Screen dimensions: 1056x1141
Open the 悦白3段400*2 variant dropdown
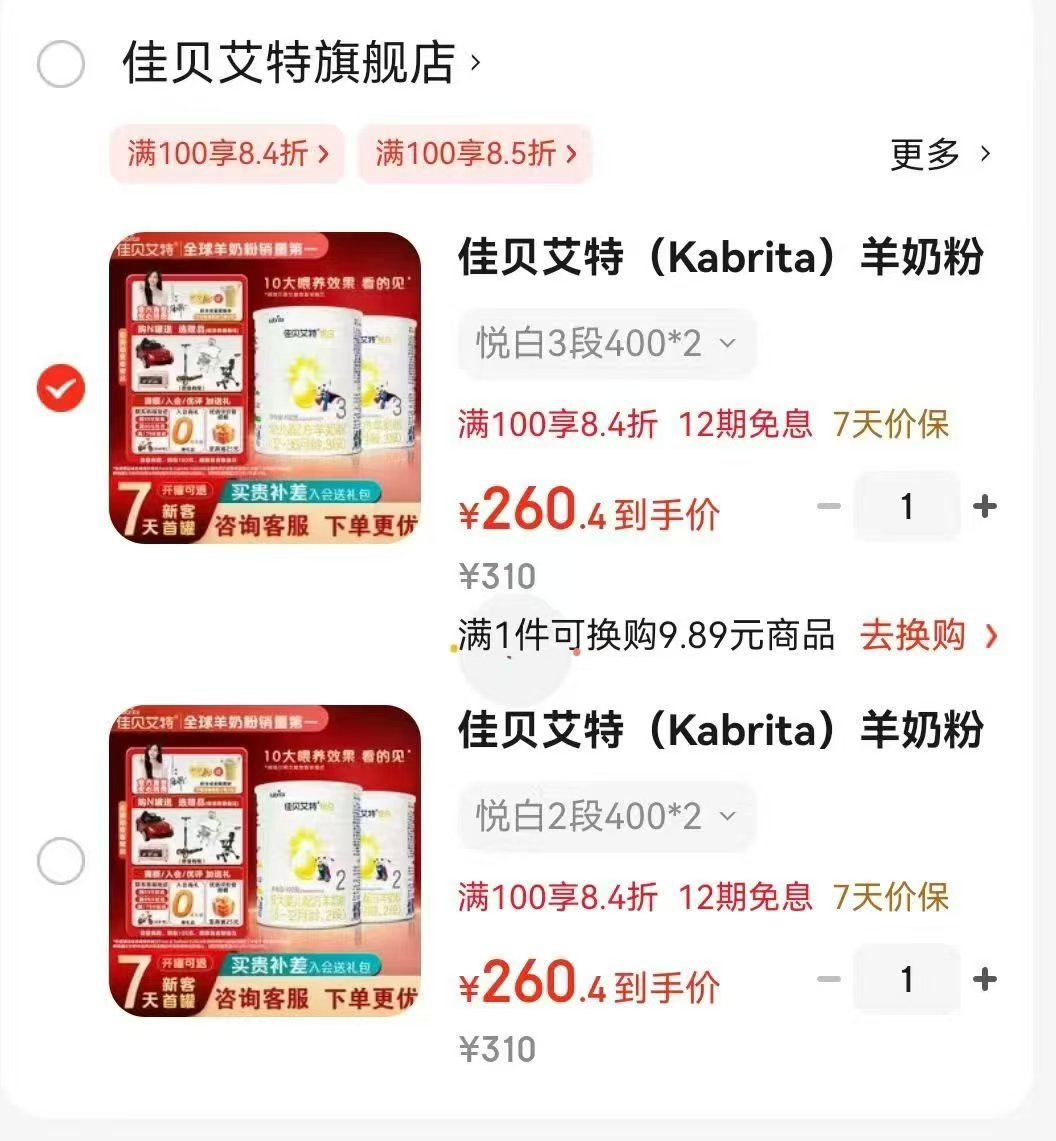click(x=605, y=343)
